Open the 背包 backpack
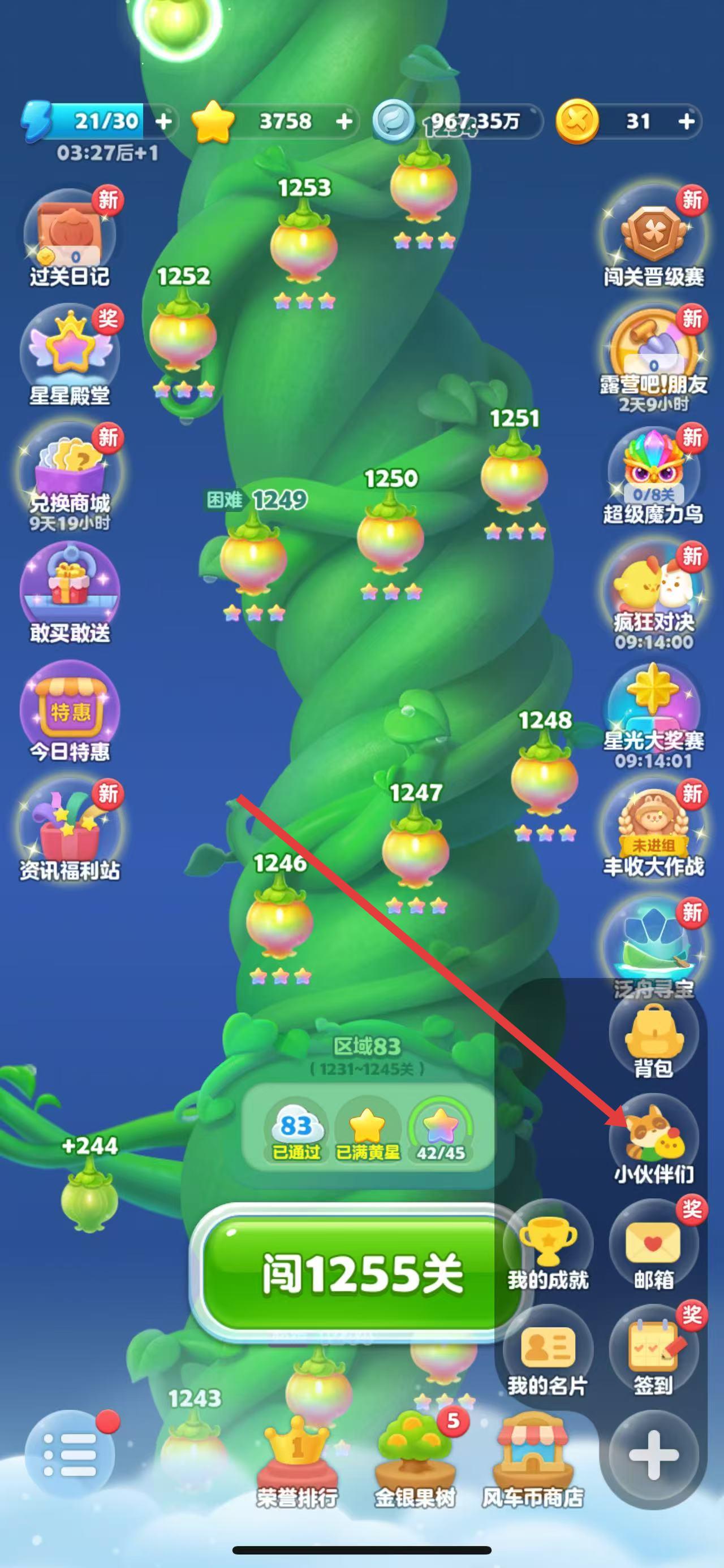The height and width of the screenshot is (1568, 724). click(653, 1034)
